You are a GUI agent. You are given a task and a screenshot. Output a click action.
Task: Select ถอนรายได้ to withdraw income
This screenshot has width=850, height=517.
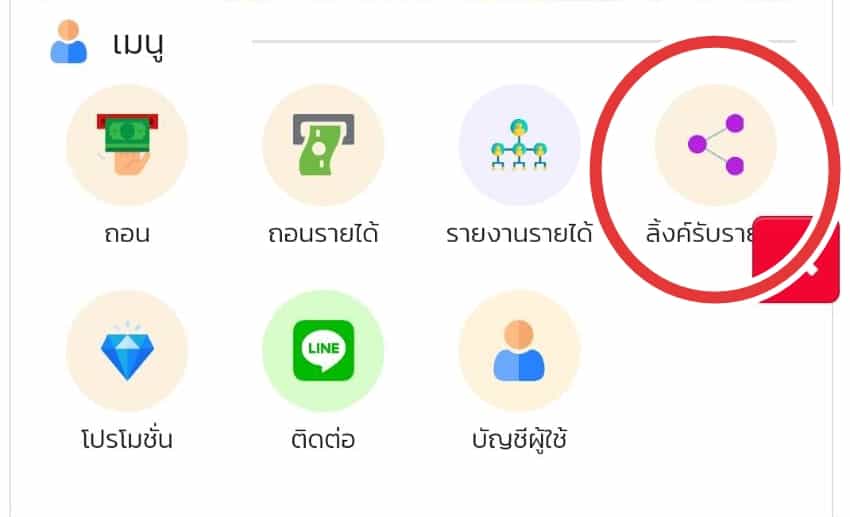click(x=323, y=146)
